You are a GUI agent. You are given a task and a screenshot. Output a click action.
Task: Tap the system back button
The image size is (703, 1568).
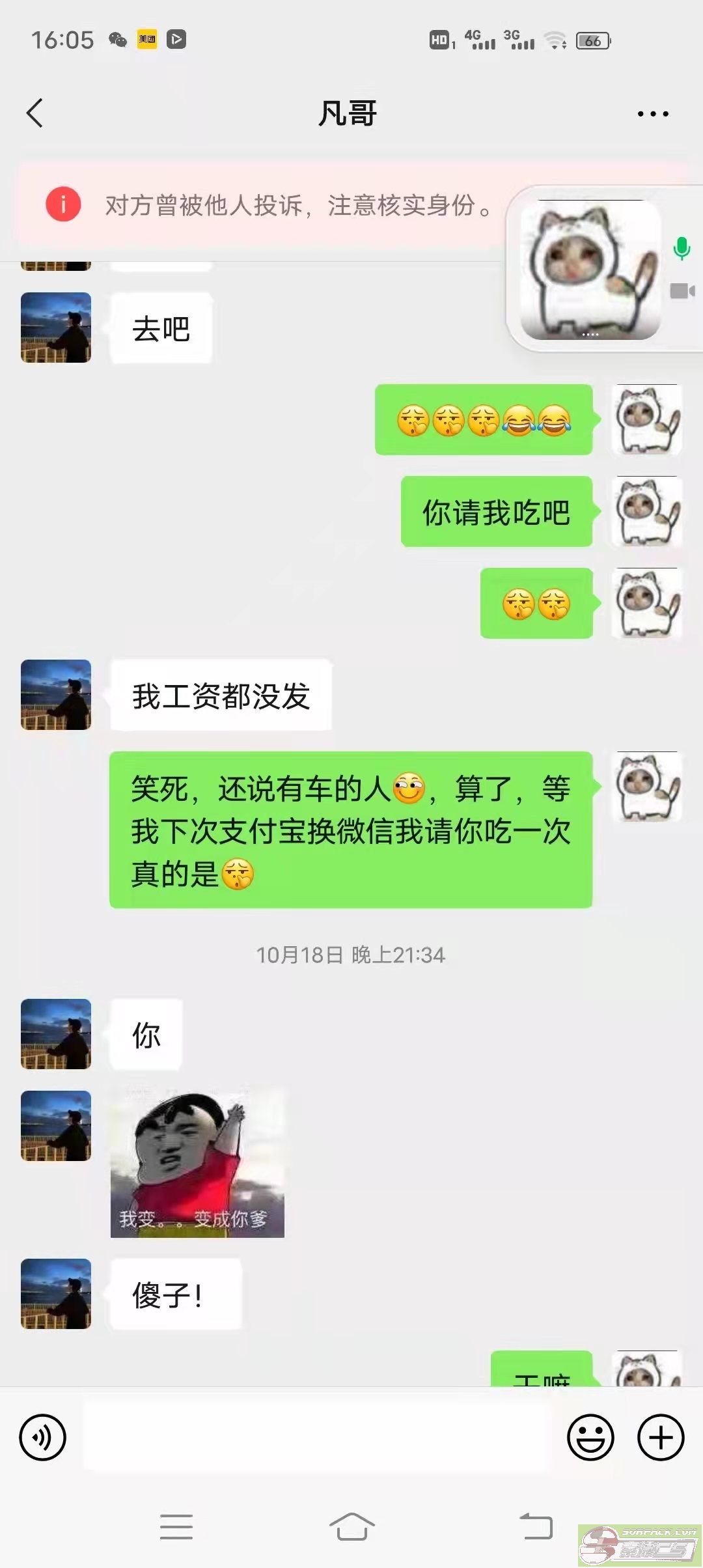click(536, 1526)
